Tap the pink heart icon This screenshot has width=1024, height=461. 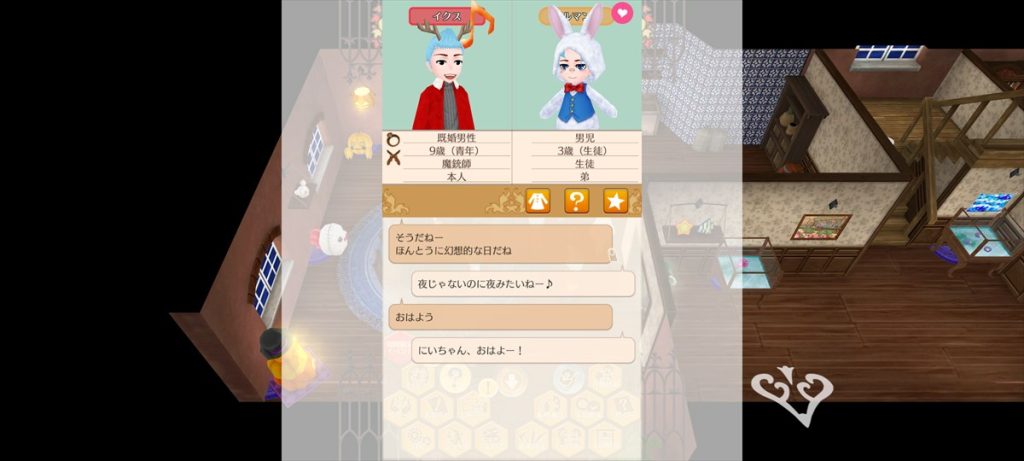622,13
